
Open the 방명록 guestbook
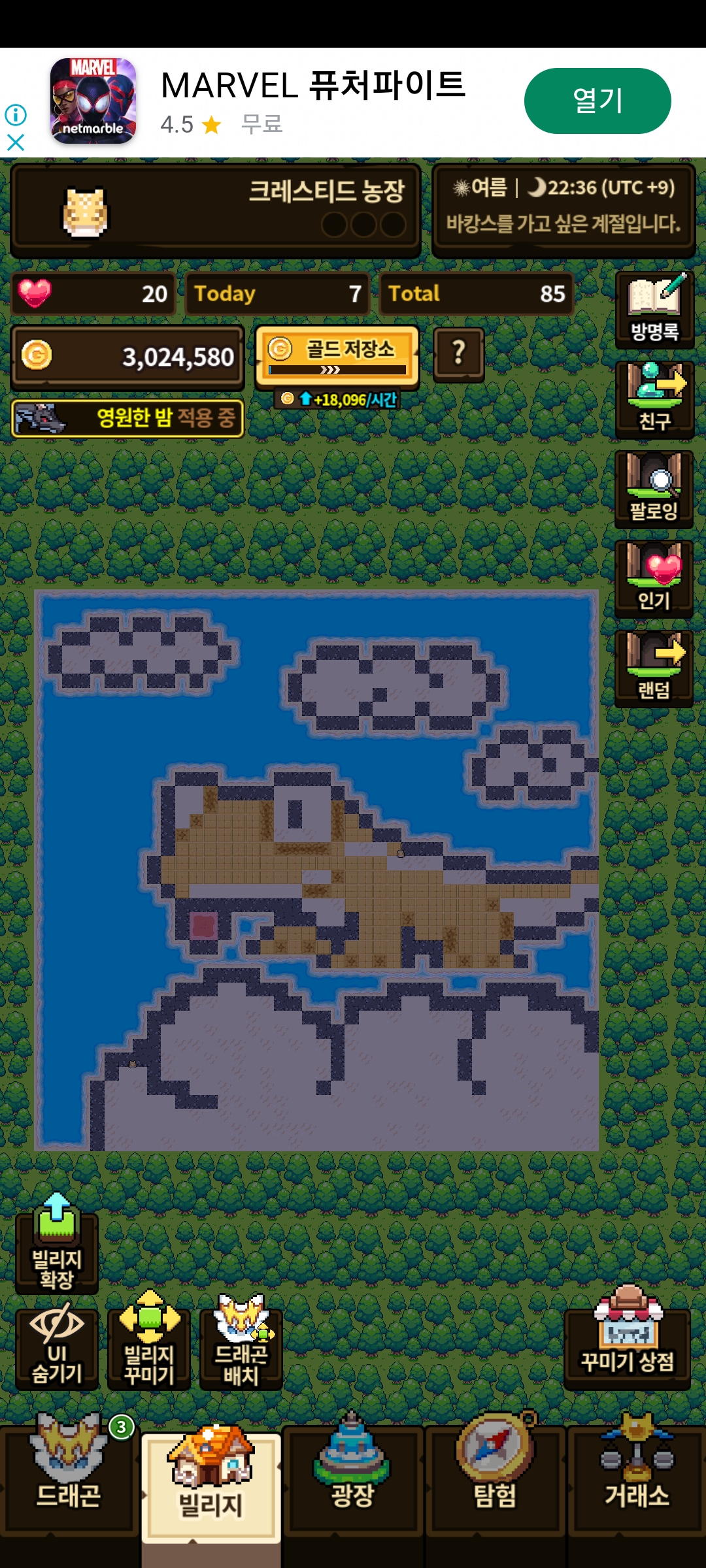tap(654, 310)
